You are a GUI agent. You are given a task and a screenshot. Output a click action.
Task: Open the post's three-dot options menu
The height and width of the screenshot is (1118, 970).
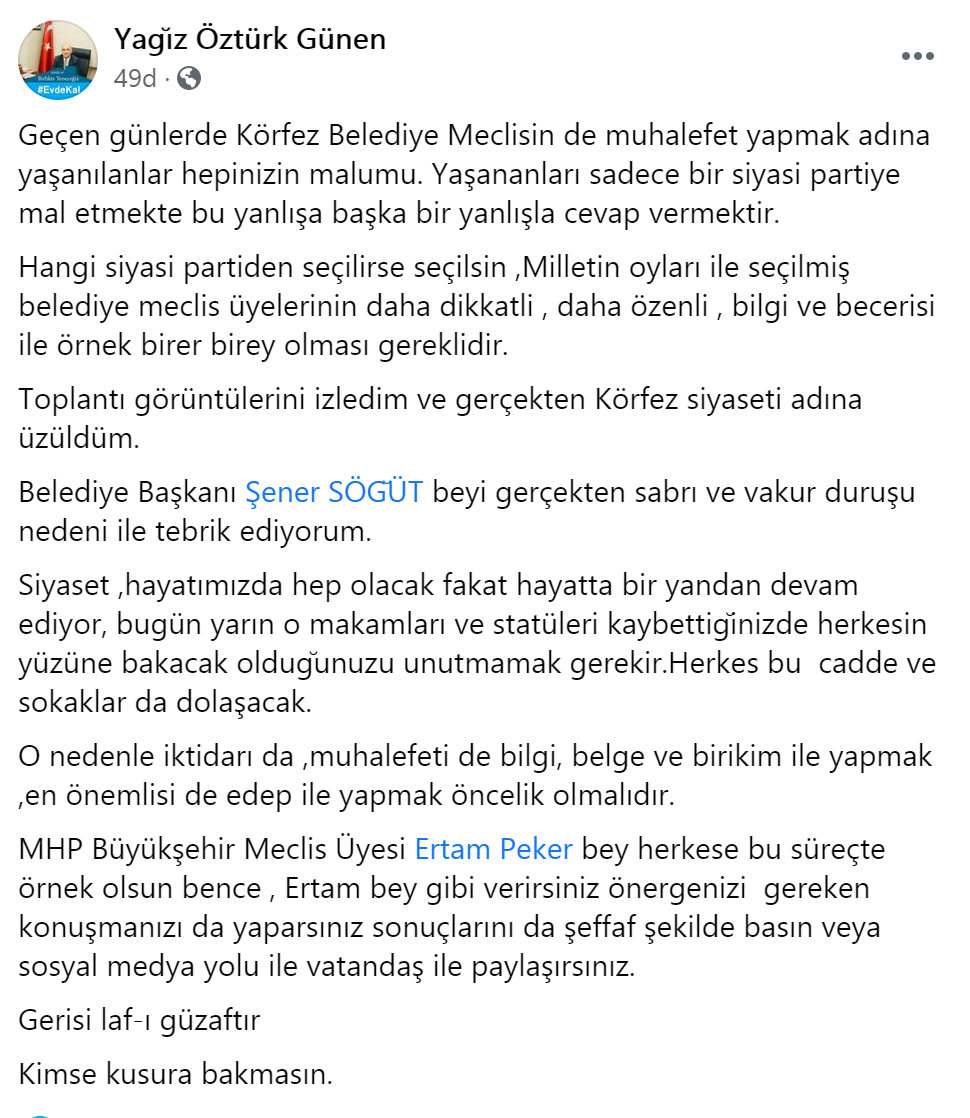point(917,57)
